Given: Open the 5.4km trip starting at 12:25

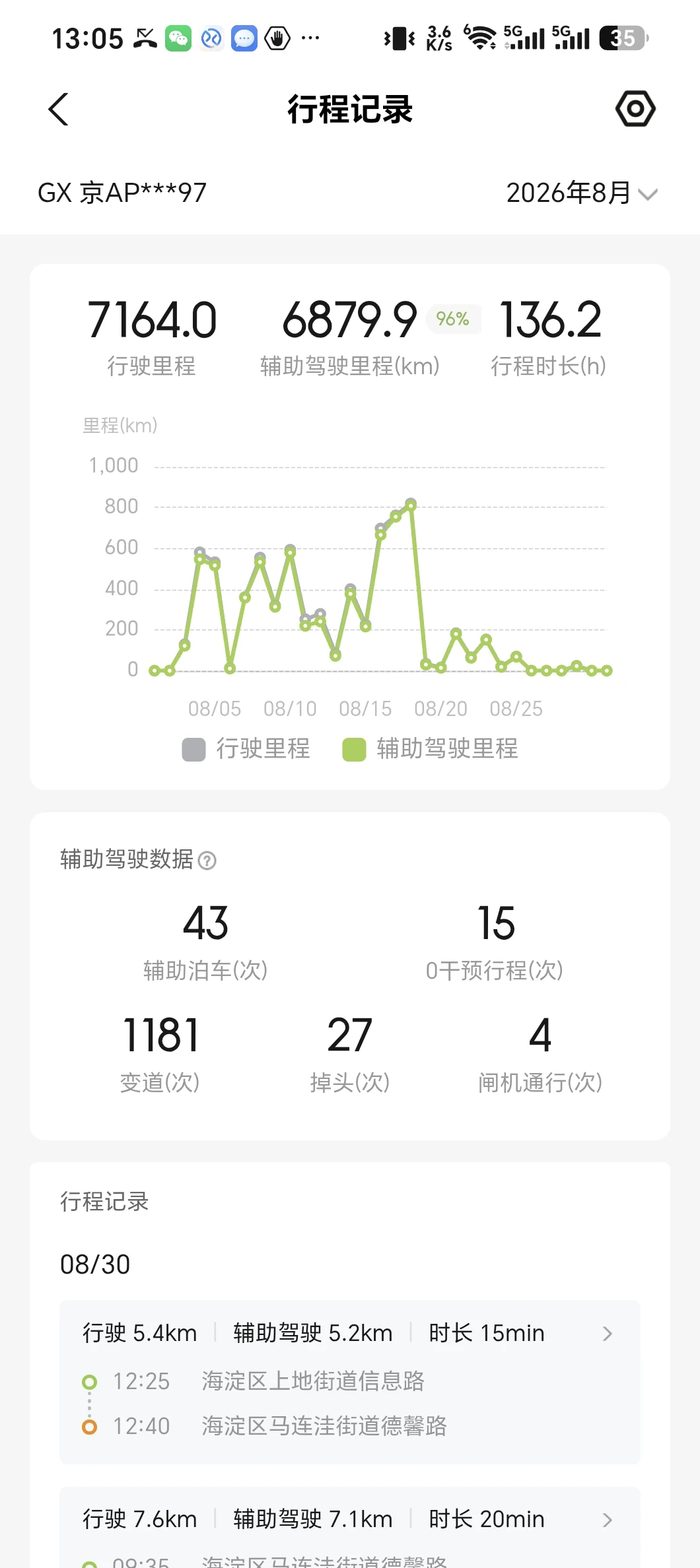Looking at the screenshot, I should (x=350, y=1382).
